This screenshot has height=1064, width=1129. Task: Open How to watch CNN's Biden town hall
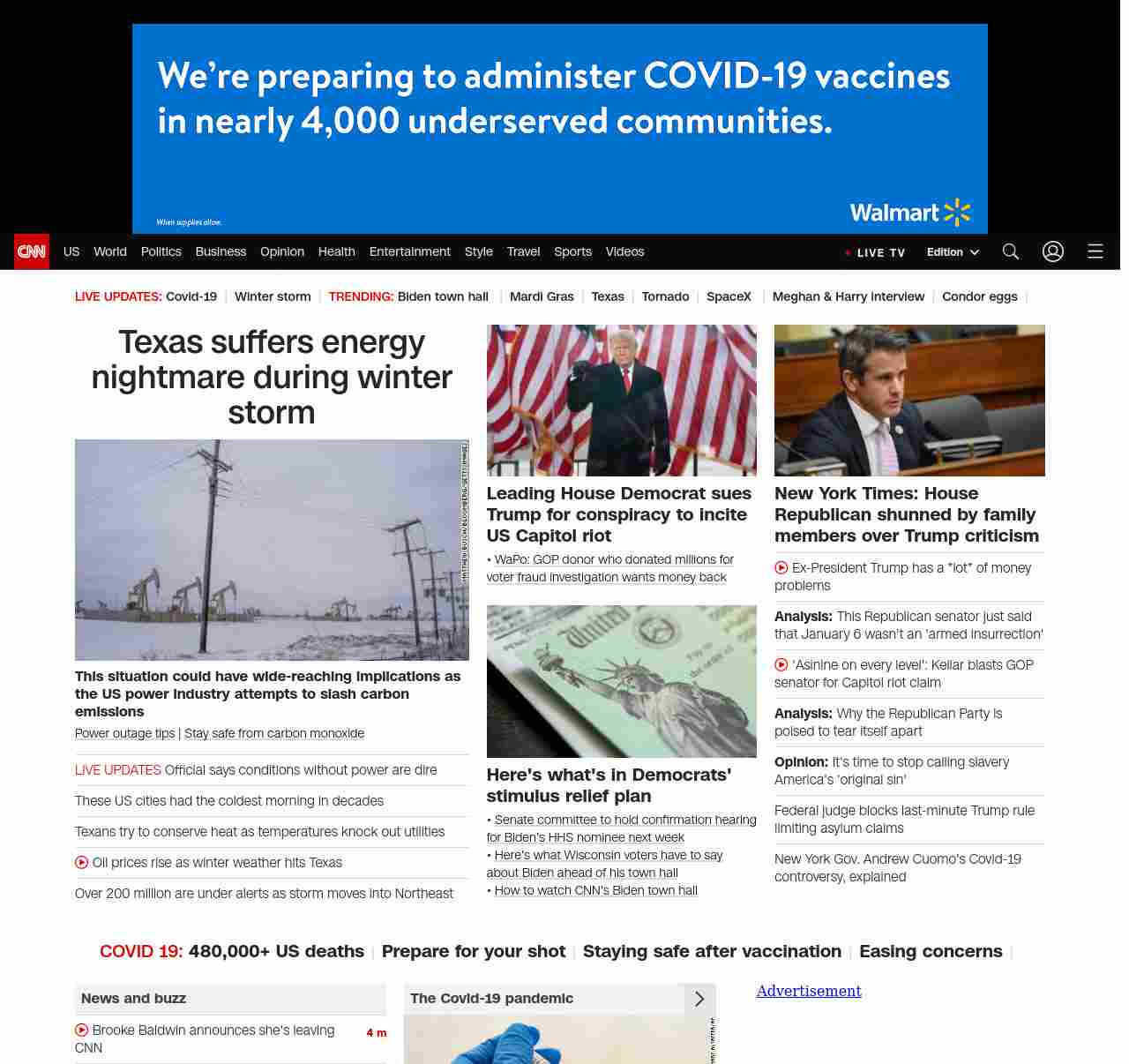pos(595,890)
